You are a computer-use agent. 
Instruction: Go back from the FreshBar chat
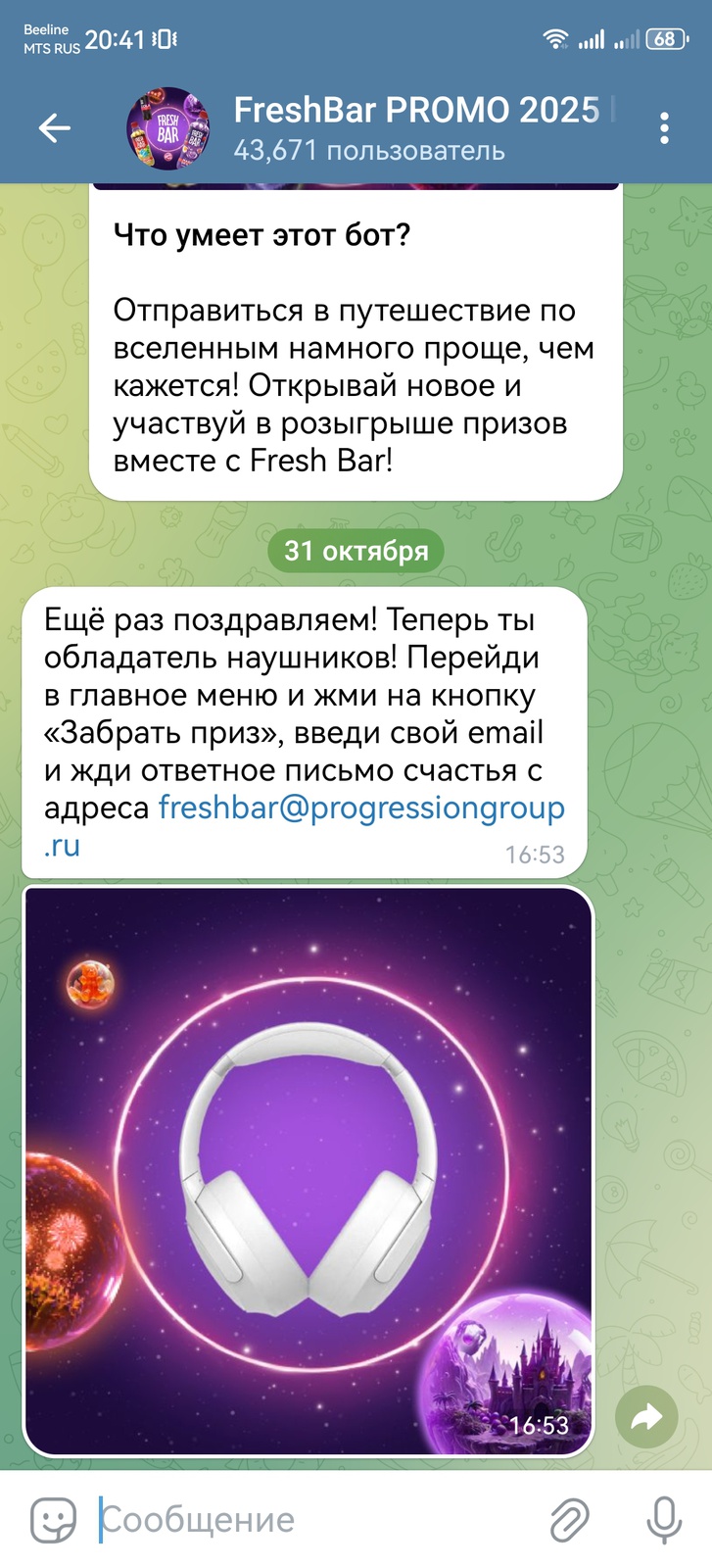(55, 128)
